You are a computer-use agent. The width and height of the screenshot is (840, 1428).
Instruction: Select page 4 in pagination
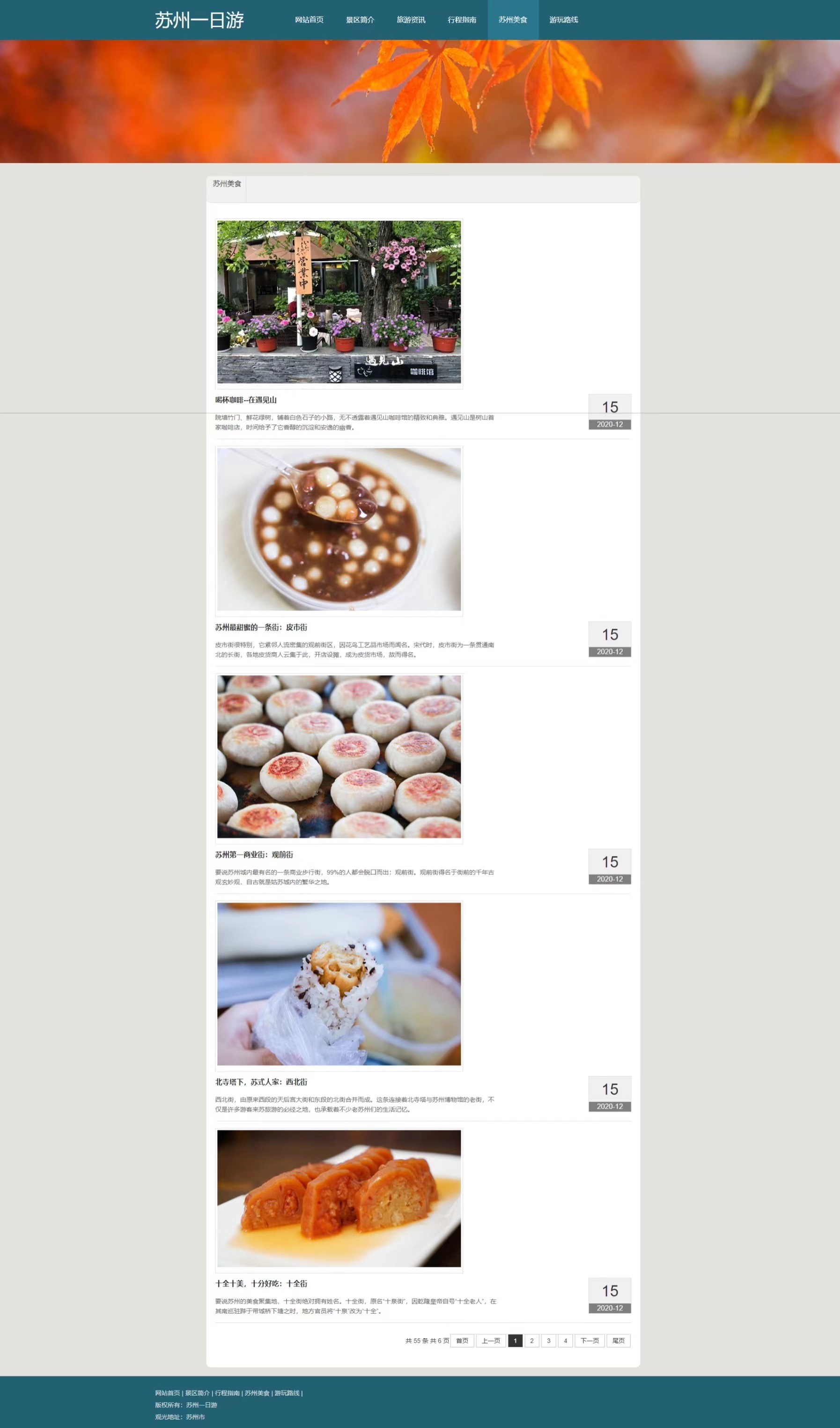(565, 1341)
